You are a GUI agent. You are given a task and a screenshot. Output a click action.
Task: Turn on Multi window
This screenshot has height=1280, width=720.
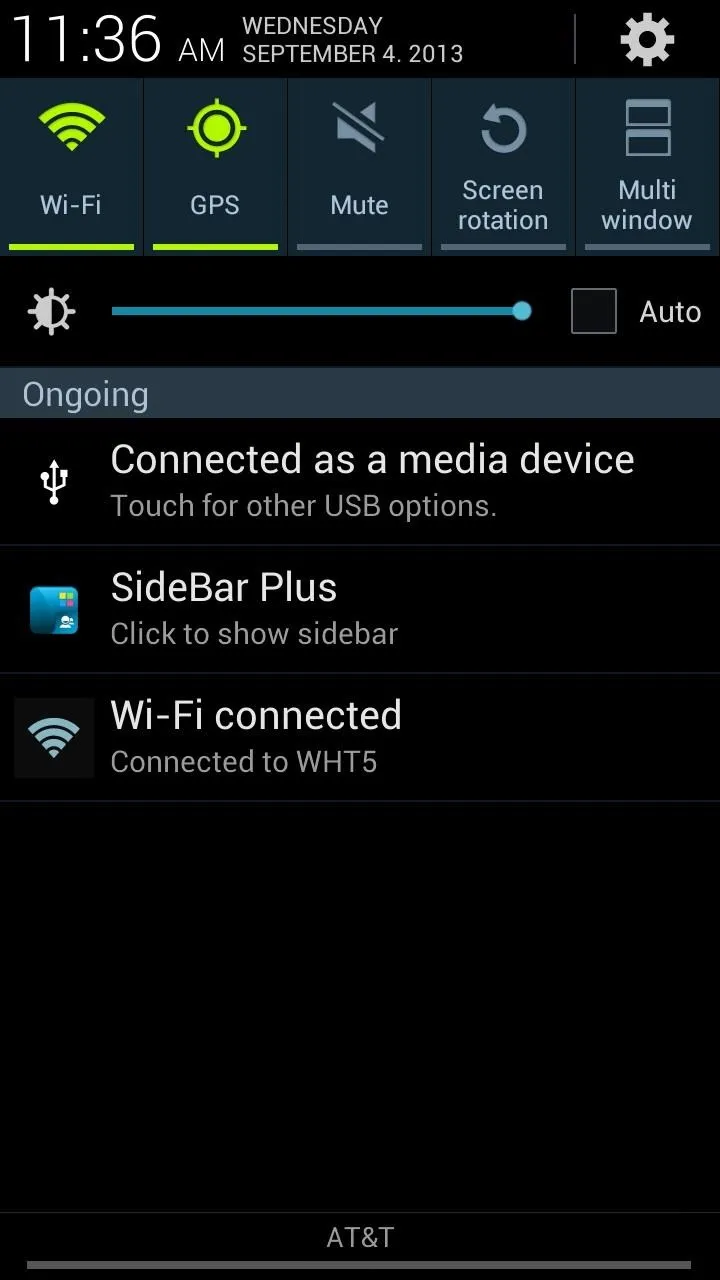[647, 166]
